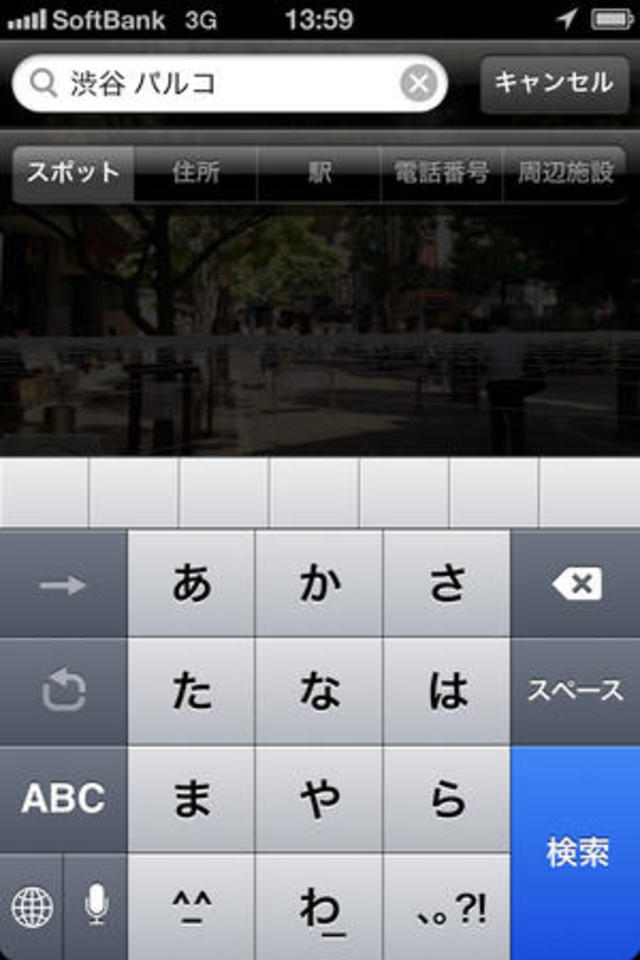Switch to the 住所 tab
Image resolution: width=640 pixels, height=960 pixels.
tap(196, 174)
